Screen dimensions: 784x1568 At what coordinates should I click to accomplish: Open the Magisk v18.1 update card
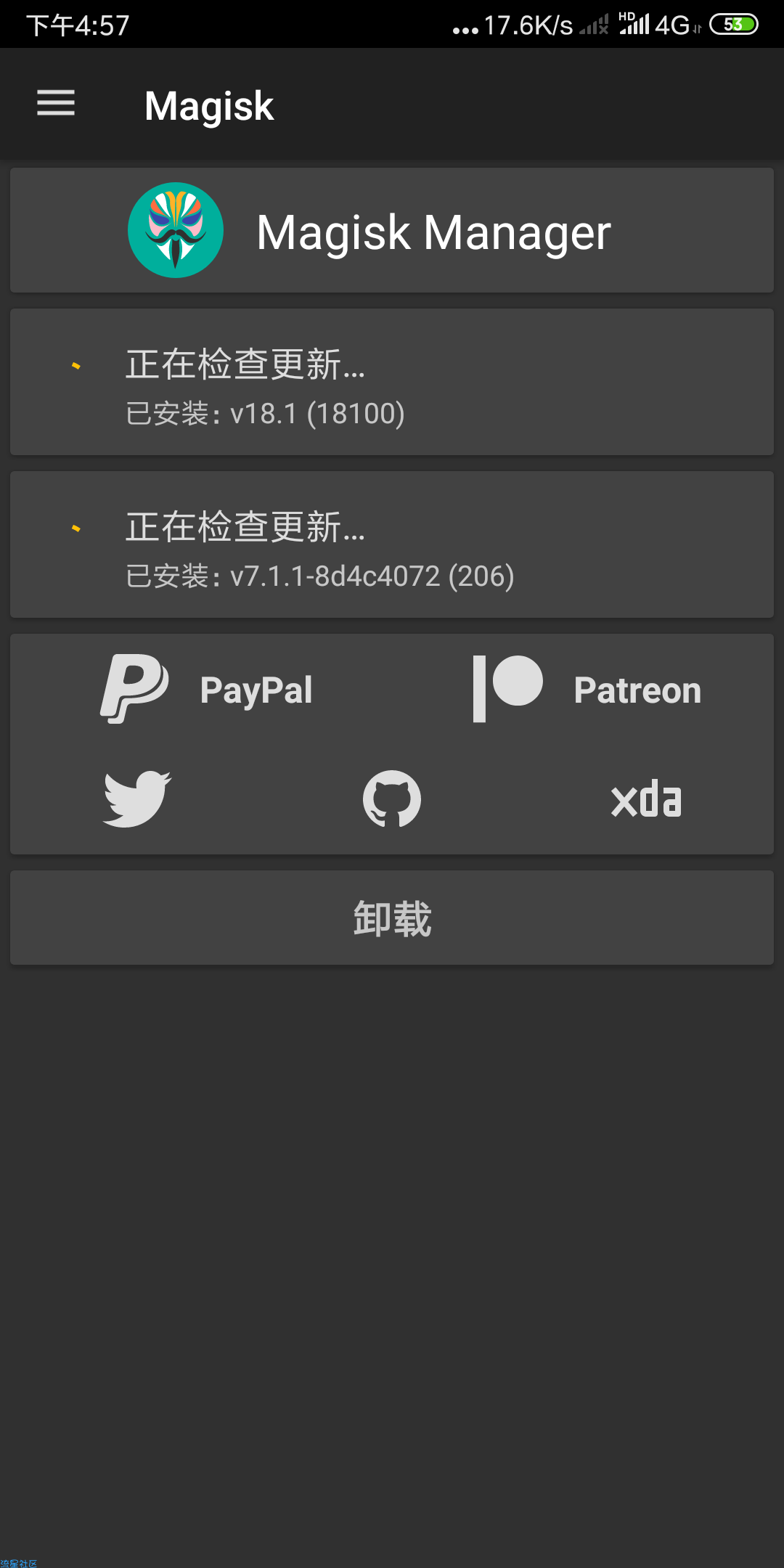392,383
